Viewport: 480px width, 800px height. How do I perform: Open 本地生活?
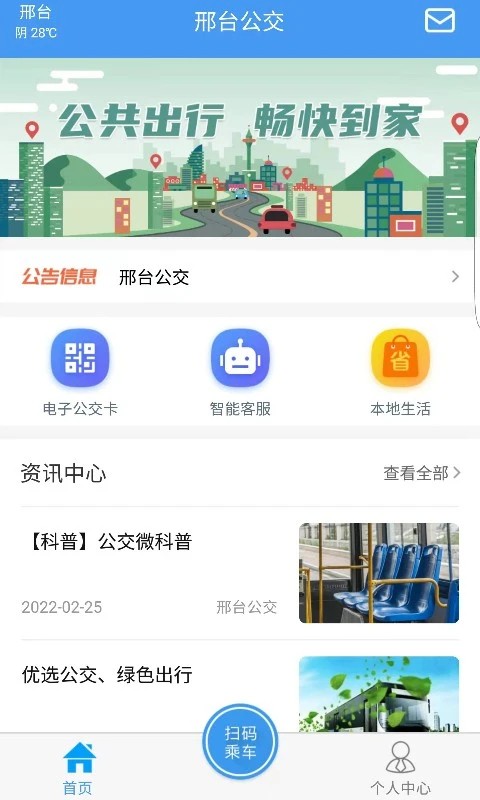(x=400, y=372)
